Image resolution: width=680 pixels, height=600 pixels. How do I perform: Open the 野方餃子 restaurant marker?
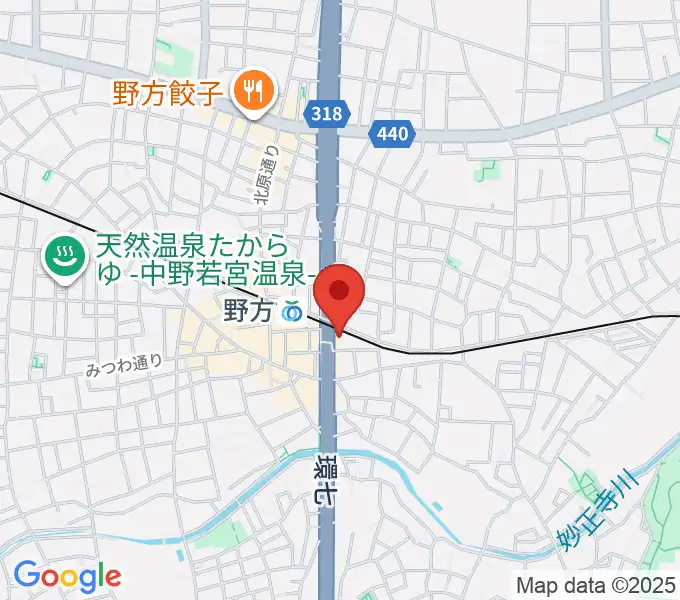coord(248,93)
